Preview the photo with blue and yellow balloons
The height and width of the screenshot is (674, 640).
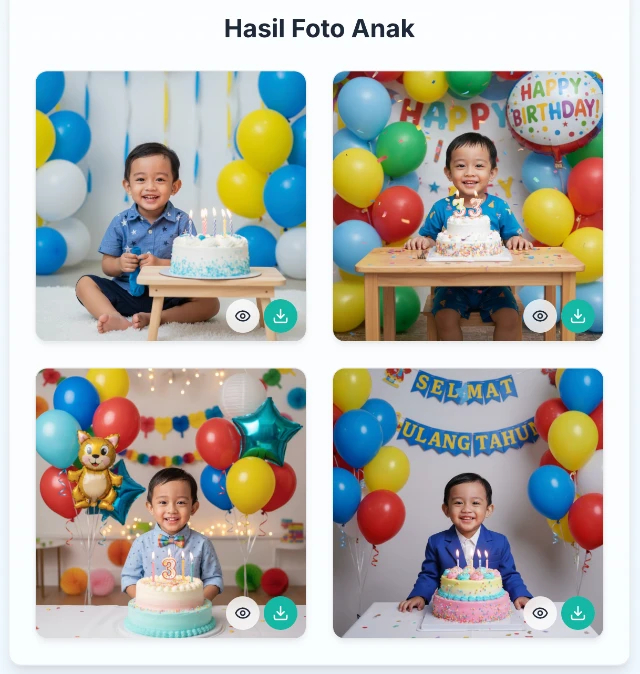[x=242, y=316]
